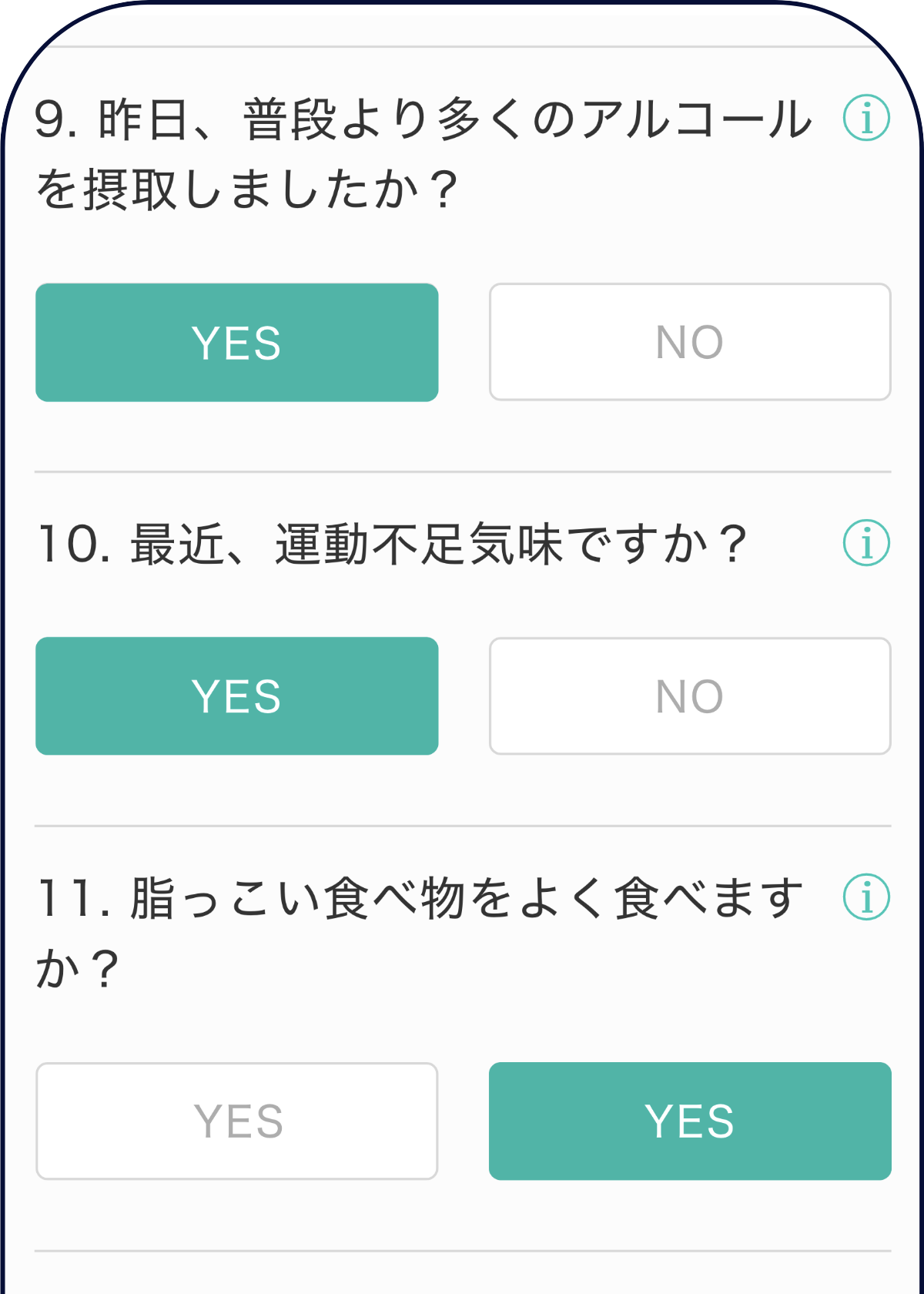Image resolution: width=924 pixels, height=1294 pixels.
Task: Open info icon for question 9 about alcohol
Action: point(866,119)
